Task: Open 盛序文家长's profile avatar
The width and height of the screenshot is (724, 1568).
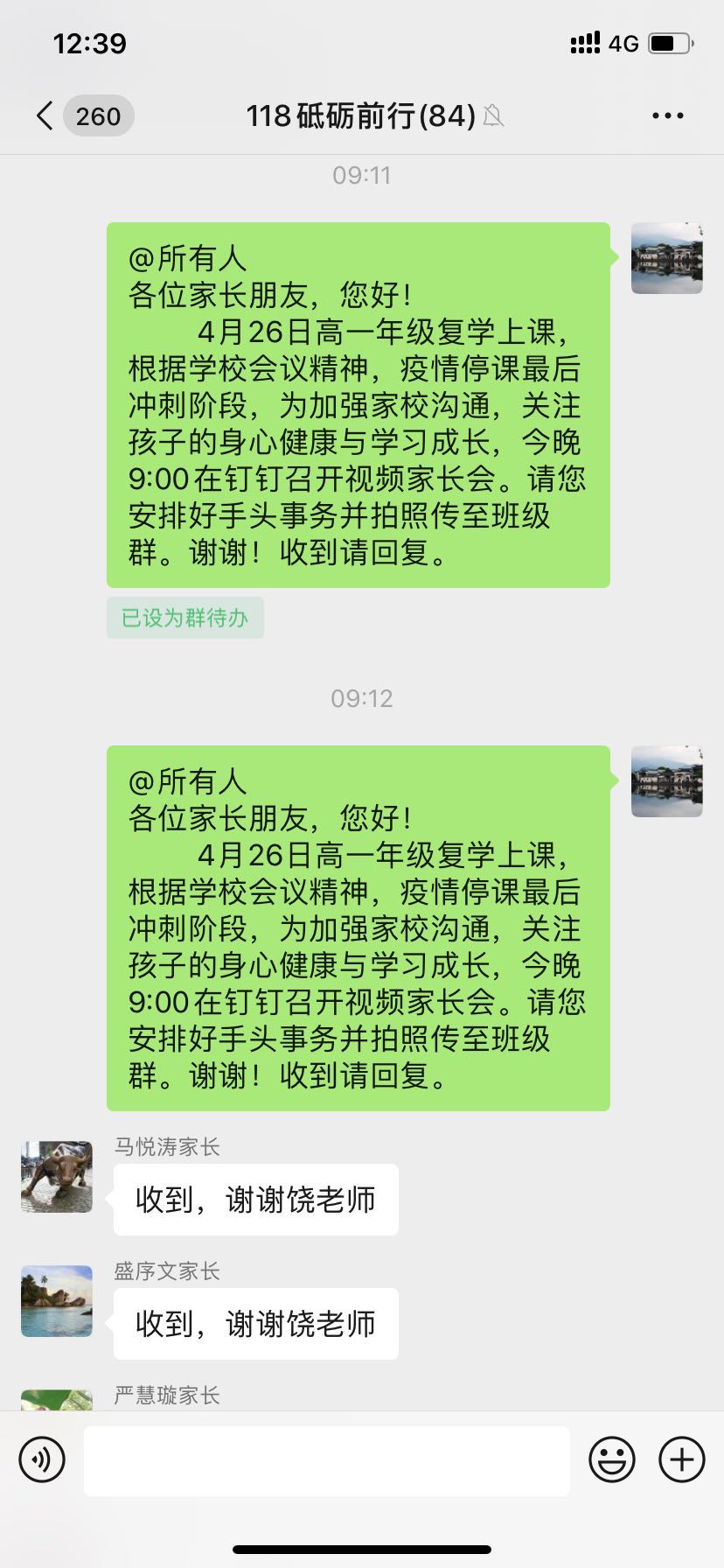Action: (x=57, y=1300)
